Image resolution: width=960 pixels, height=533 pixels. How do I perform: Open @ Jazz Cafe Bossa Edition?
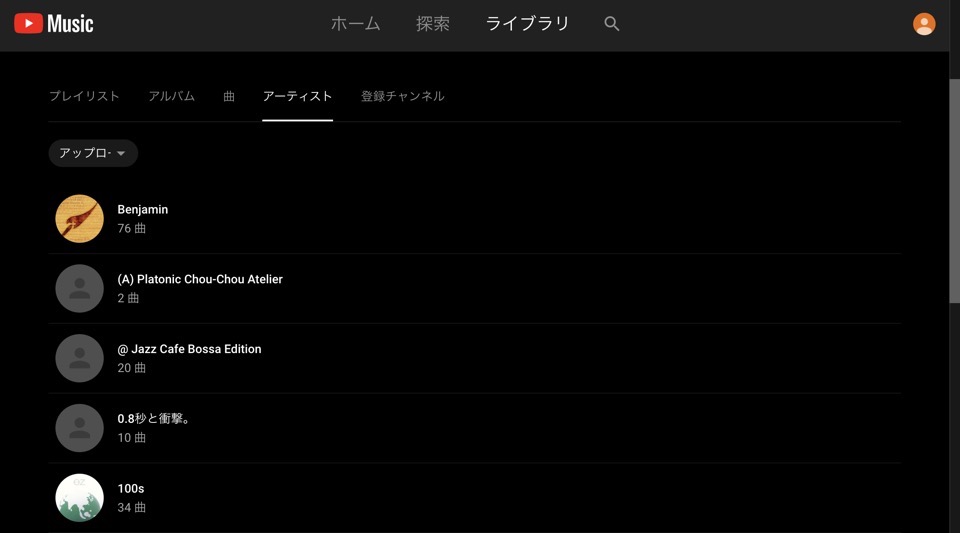189,349
